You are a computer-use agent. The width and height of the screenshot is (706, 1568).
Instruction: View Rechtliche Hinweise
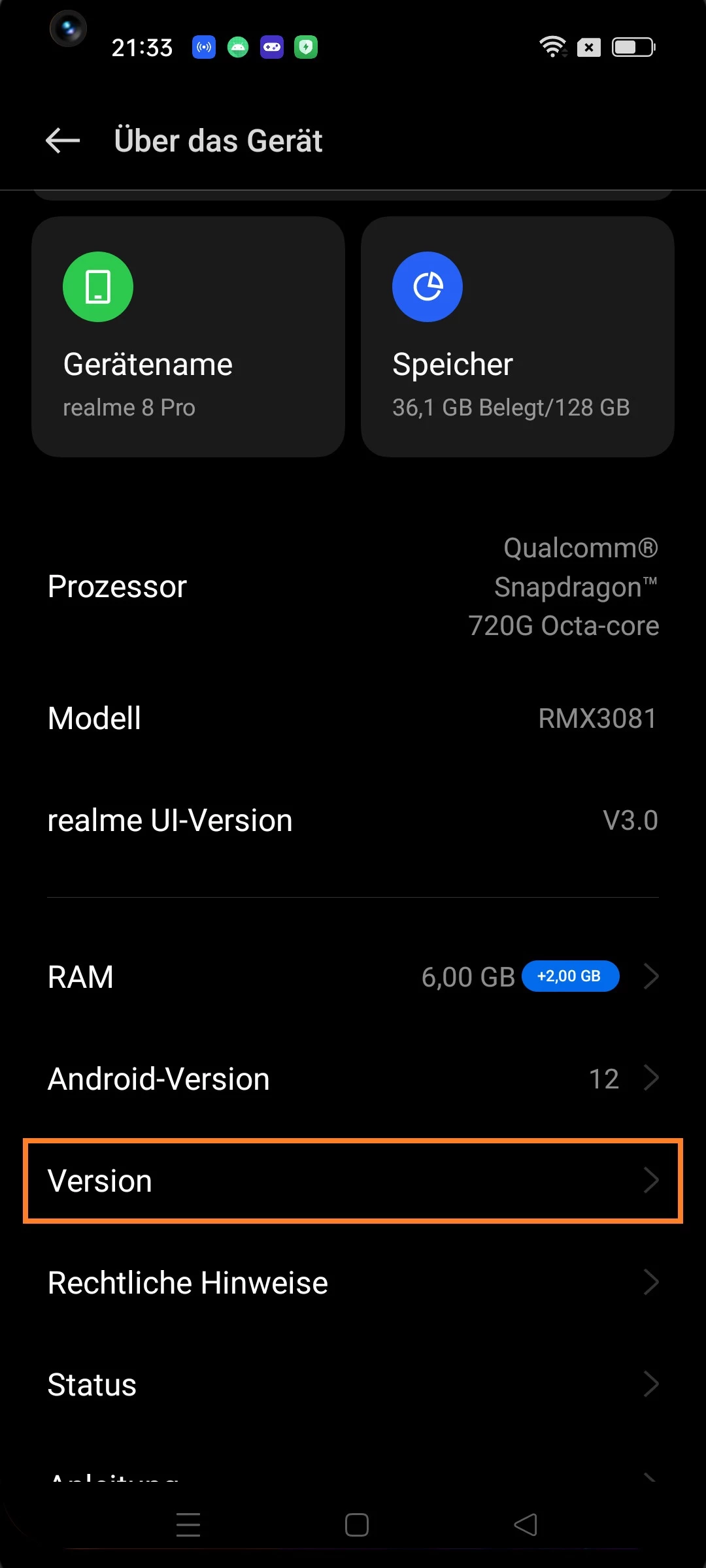point(353,1282)
